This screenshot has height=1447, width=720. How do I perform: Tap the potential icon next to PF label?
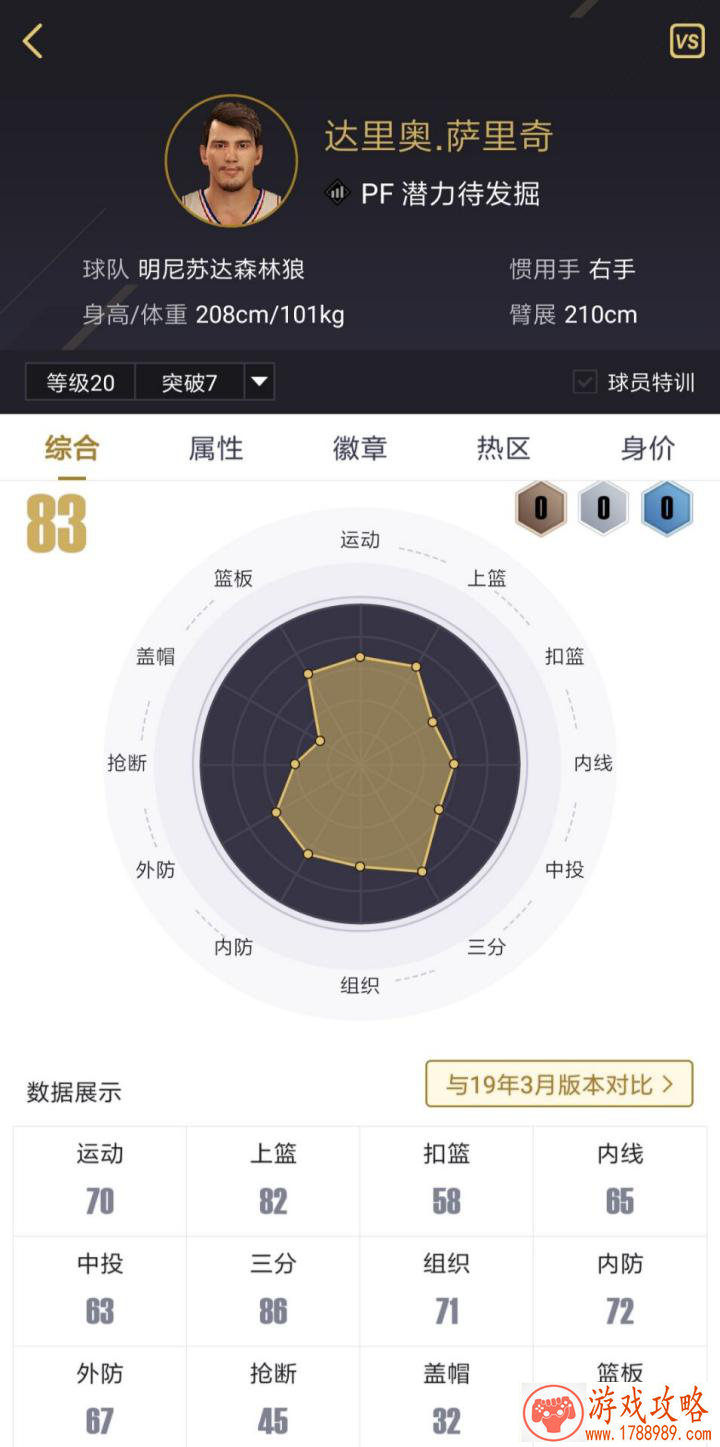(x=337, y=194)
